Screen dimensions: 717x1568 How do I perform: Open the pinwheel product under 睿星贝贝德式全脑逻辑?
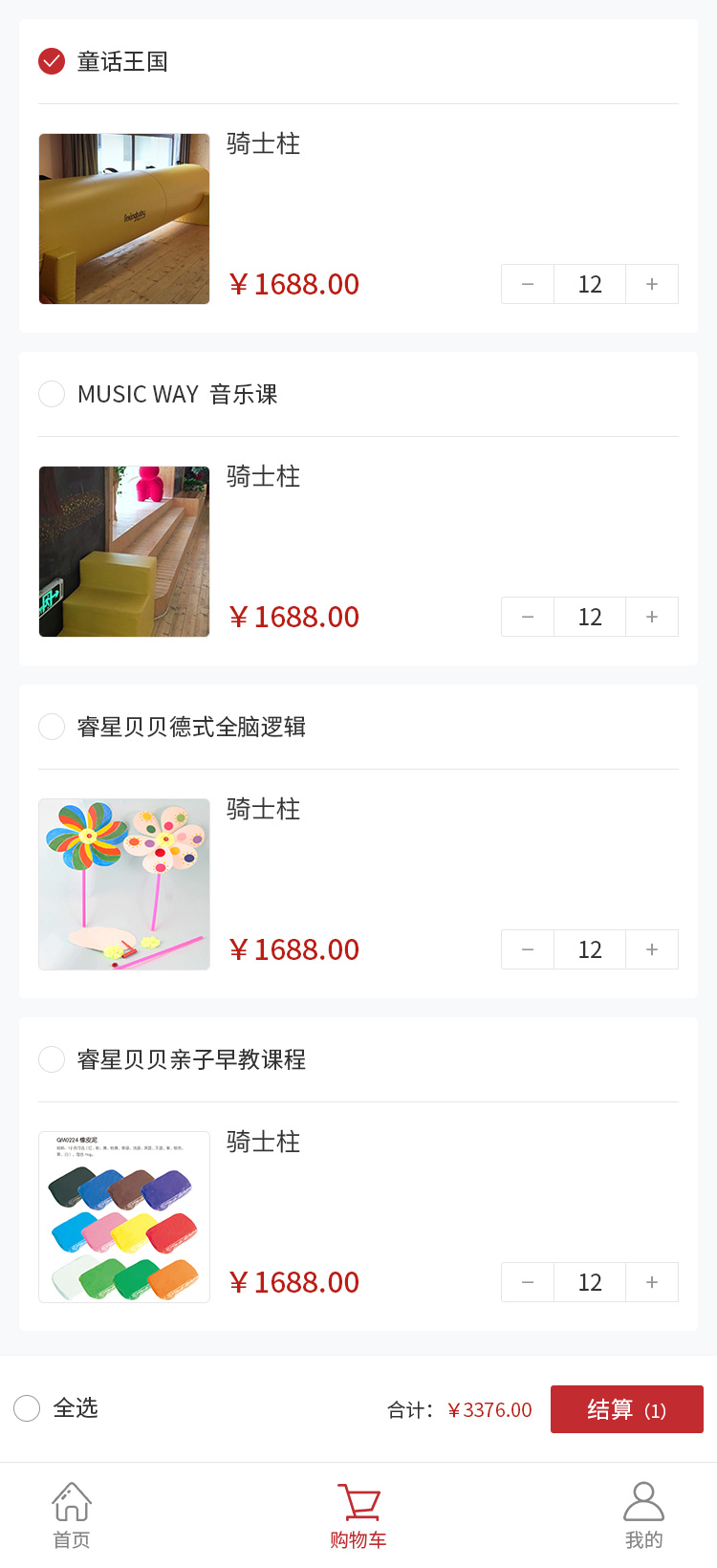pyautogui.click(x=124, y=884)
